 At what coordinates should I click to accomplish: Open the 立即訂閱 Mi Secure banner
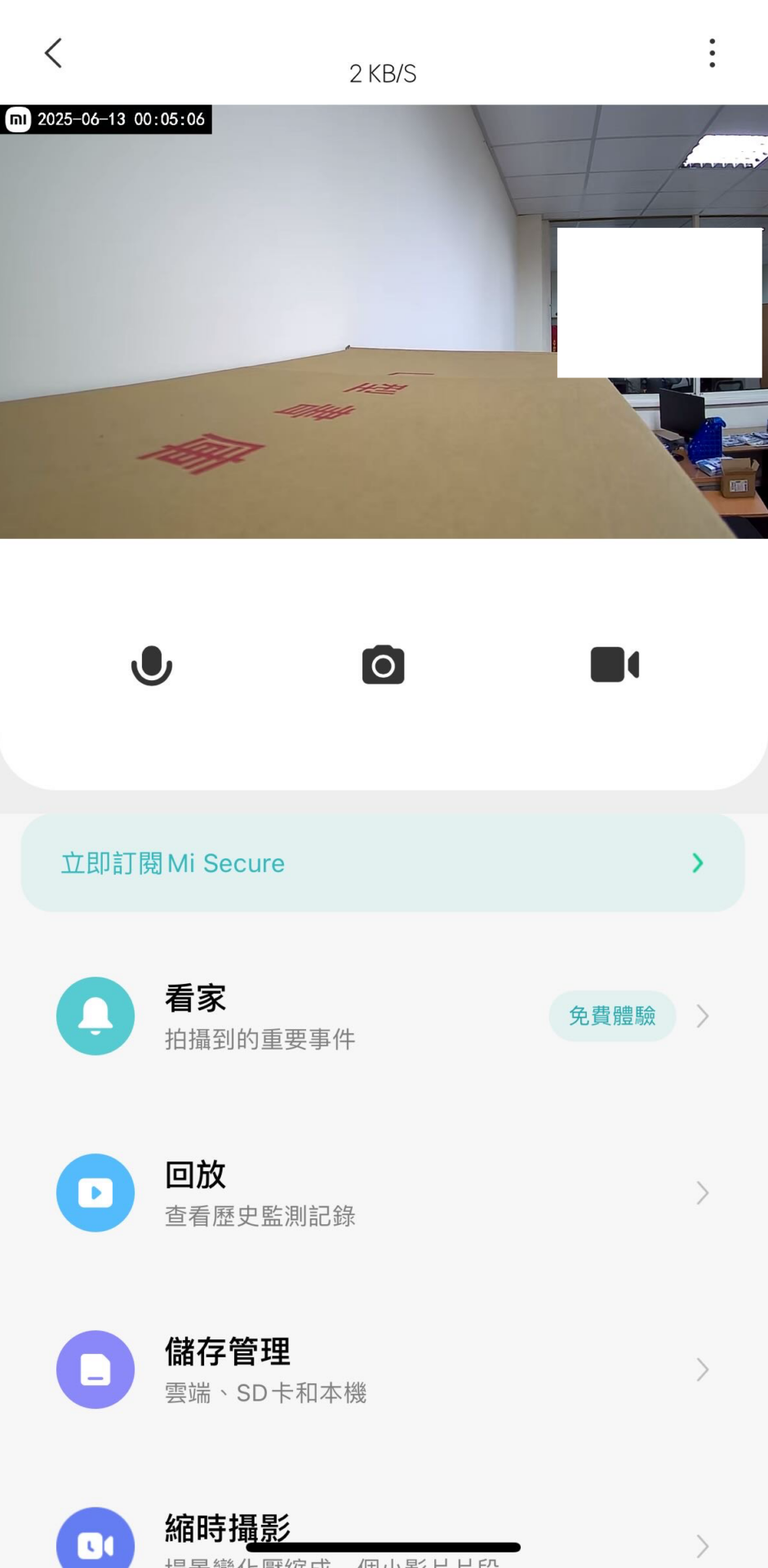(x=383, y=863)
